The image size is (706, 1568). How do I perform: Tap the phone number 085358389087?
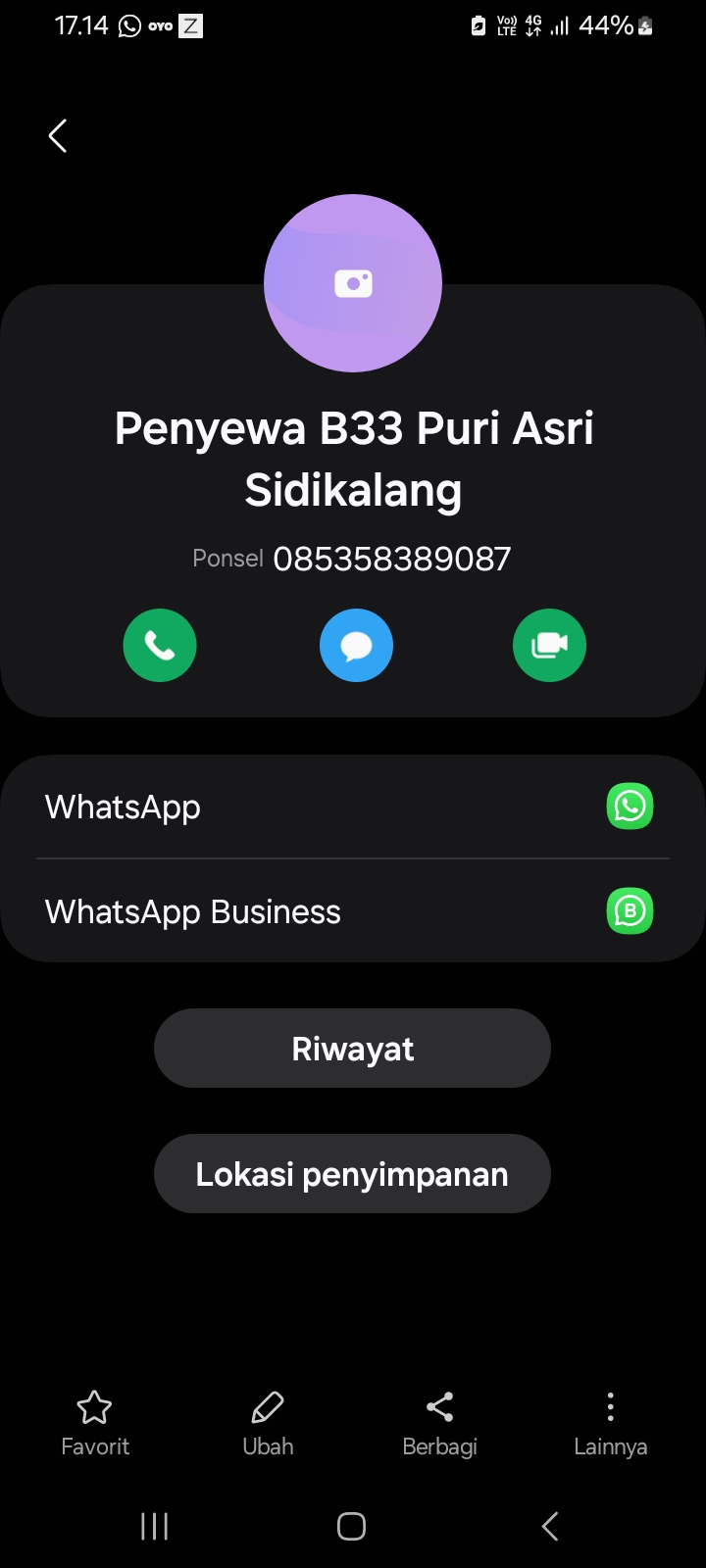click(x=391, y=558)
